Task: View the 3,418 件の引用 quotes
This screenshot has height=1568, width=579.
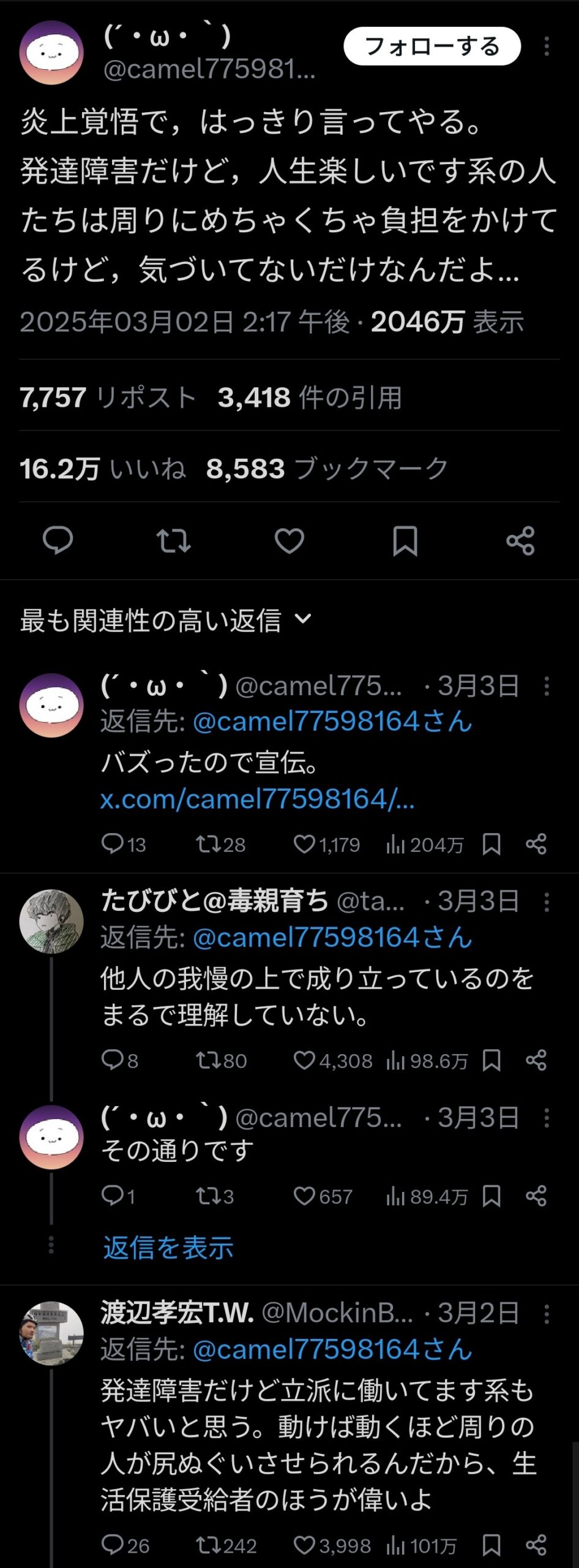Action: [310, 398]
